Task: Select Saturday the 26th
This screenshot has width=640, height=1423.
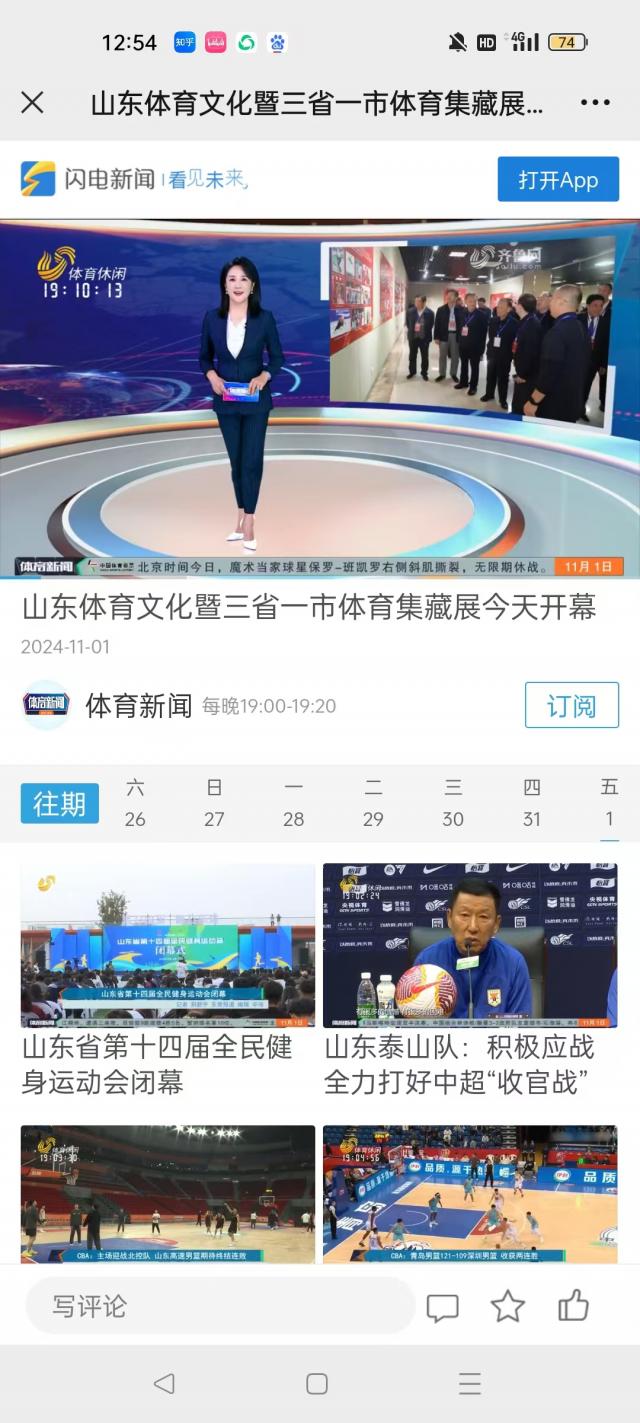Action: 135,803
